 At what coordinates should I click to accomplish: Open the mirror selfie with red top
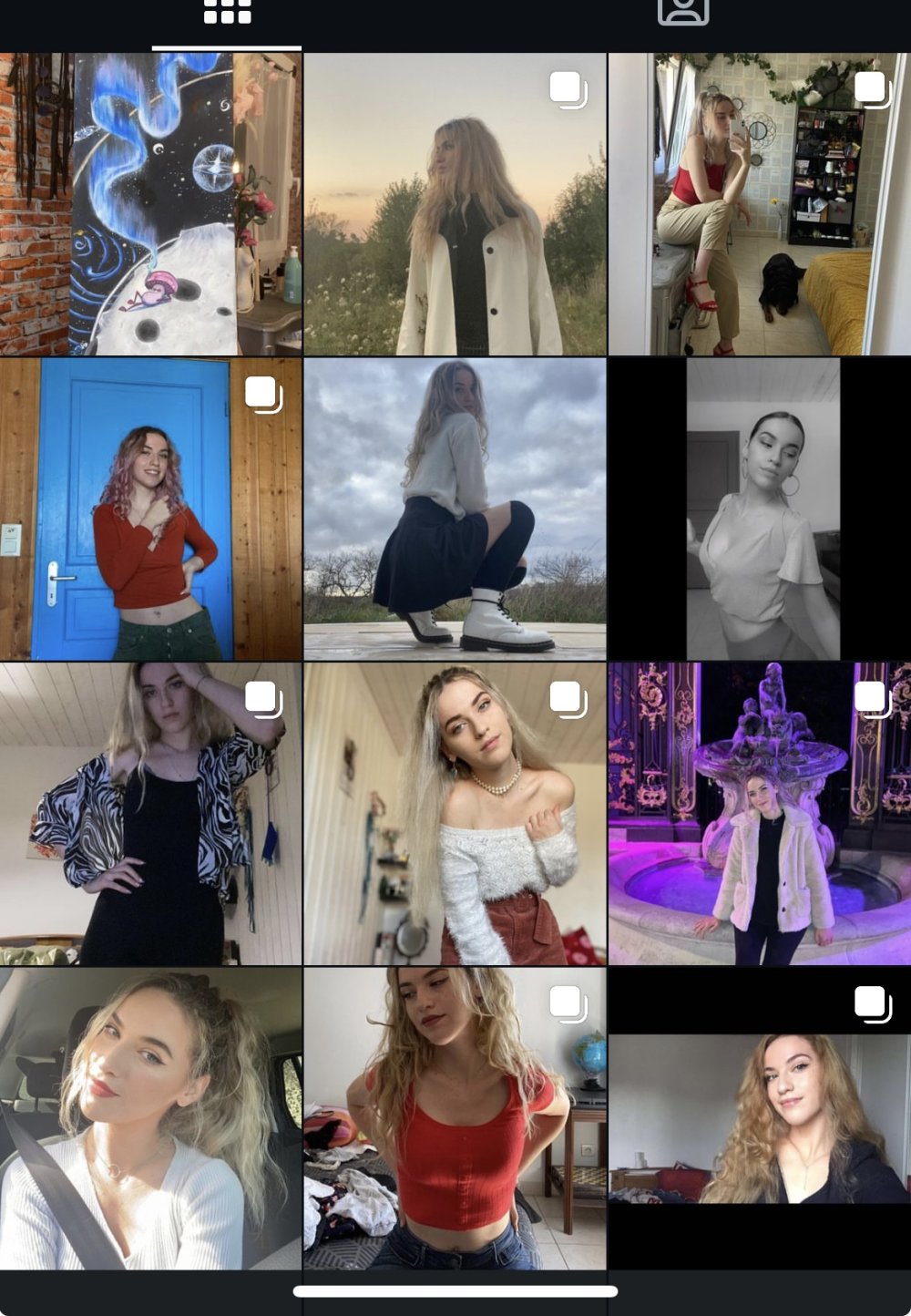(x=759, y=203)
